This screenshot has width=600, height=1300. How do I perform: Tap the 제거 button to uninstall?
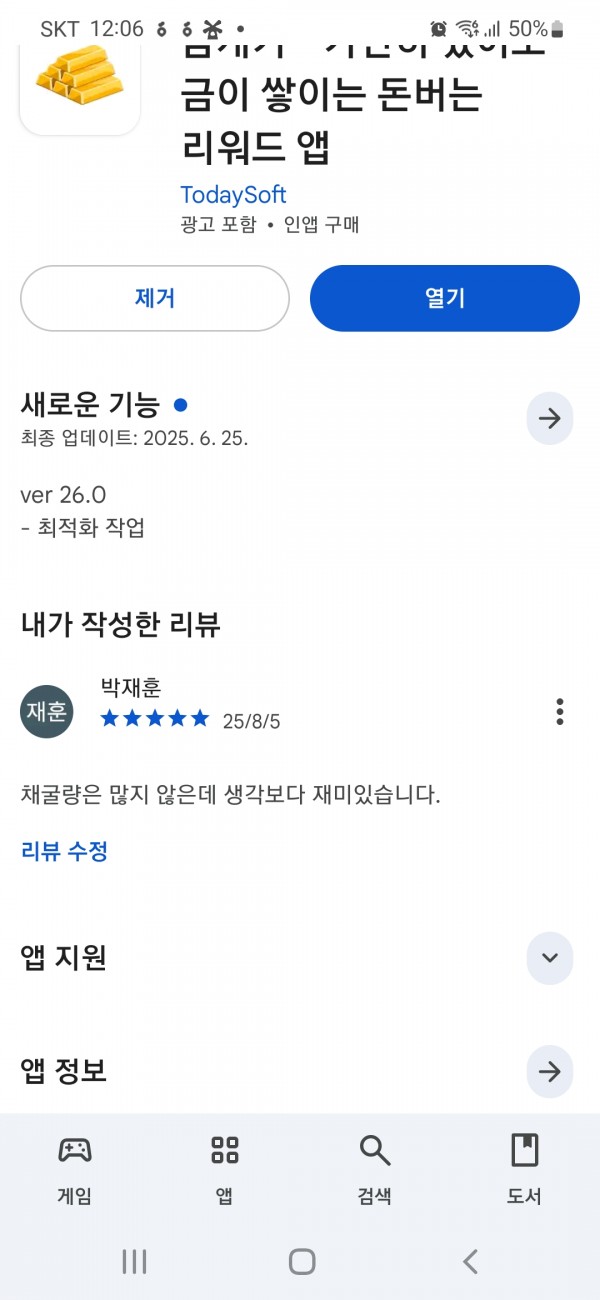155,298
